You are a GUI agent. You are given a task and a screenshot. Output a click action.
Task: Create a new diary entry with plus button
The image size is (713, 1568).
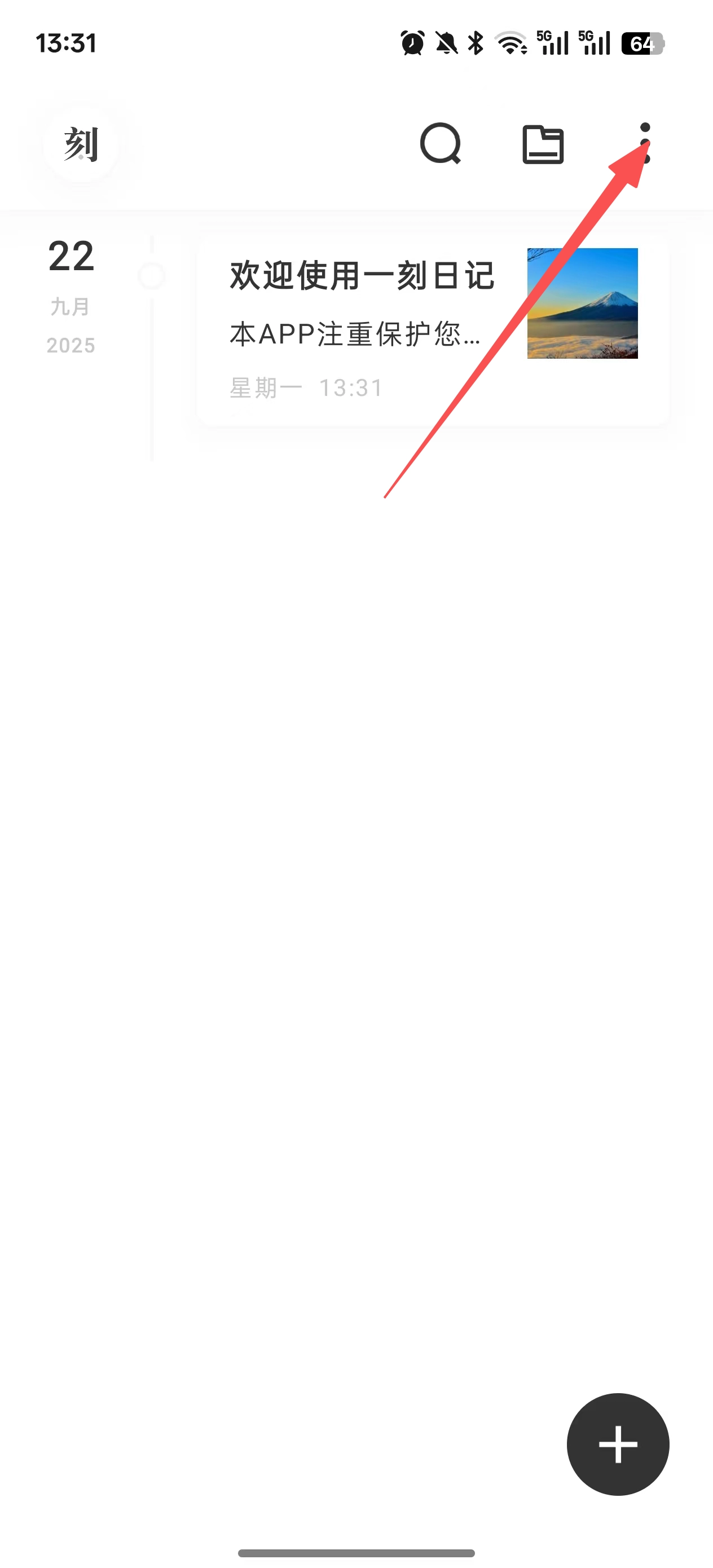tap(618, 1443)
